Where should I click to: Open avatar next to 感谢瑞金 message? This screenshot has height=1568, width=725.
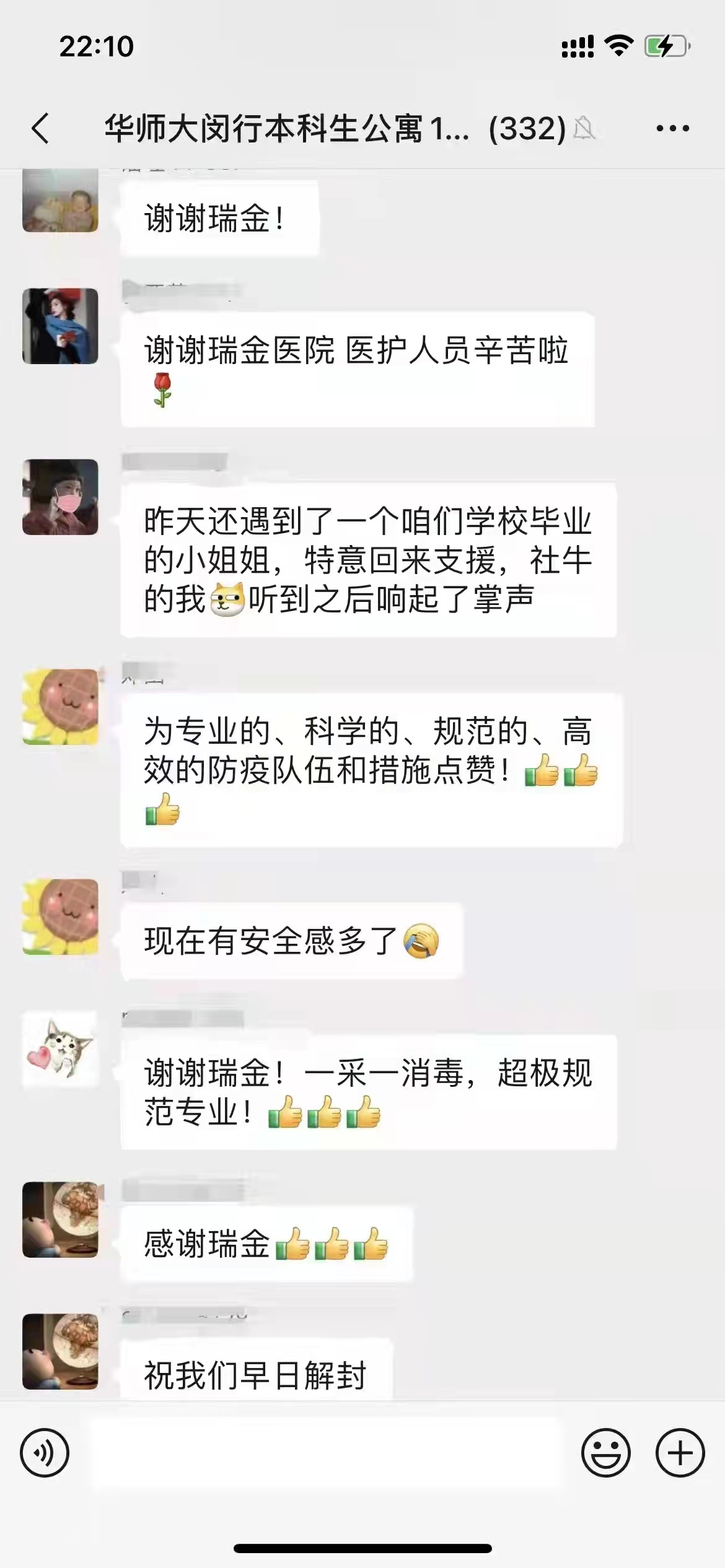click(x=60, y=1219)
